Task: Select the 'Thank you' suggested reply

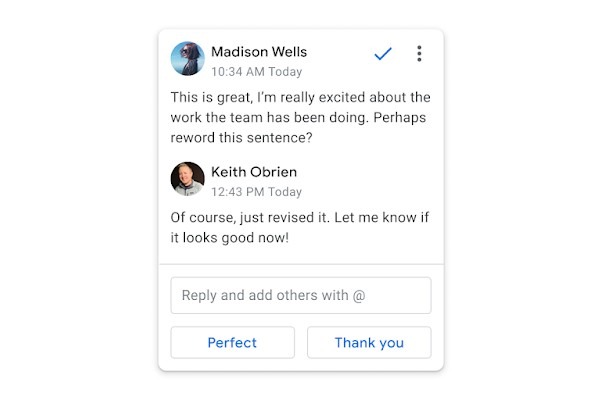Action: [x=369, y=342]
